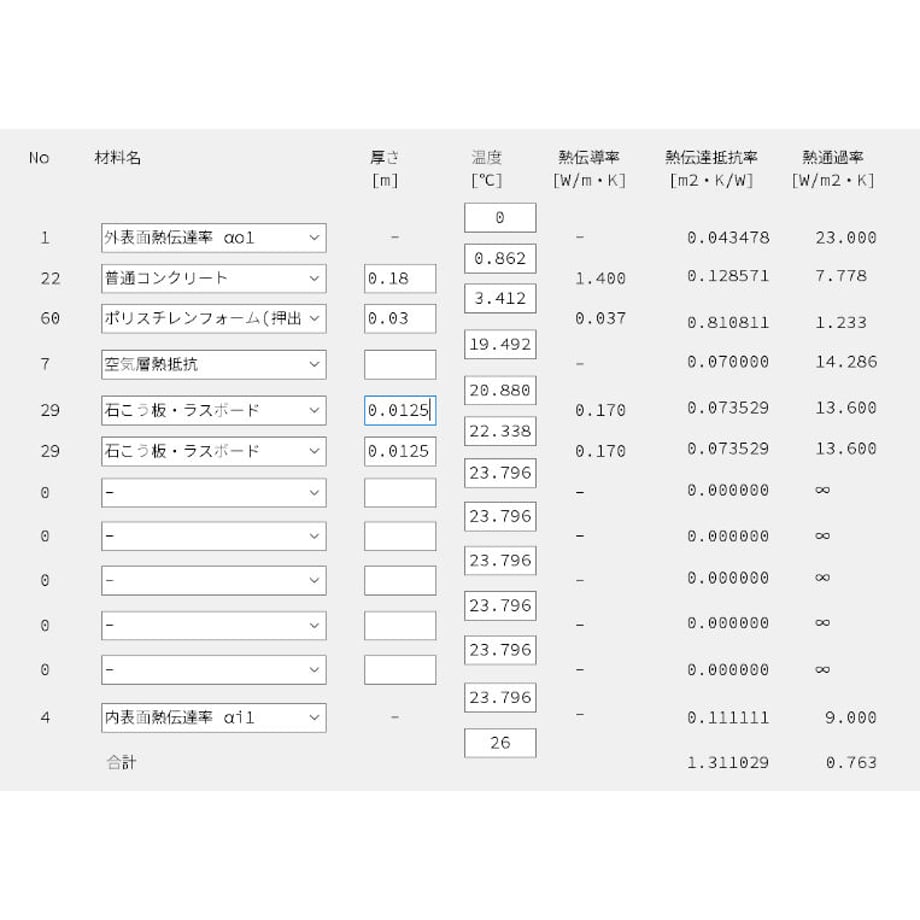The image size is (920, 920).
Task: Tap the empty thickness field beside 空気層熱抵抗
Action: click(x=400, y=364)
